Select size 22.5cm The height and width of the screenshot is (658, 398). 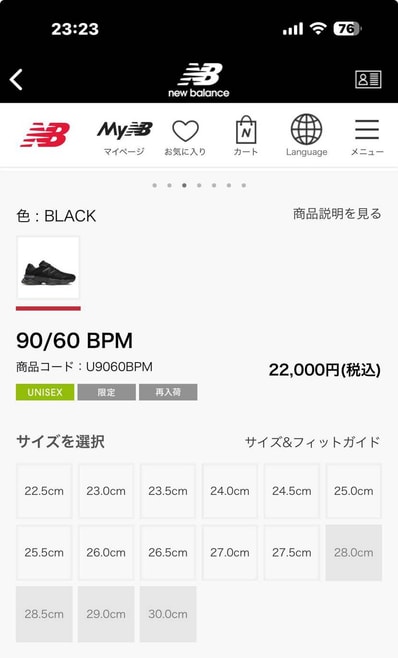pos(44,491)
